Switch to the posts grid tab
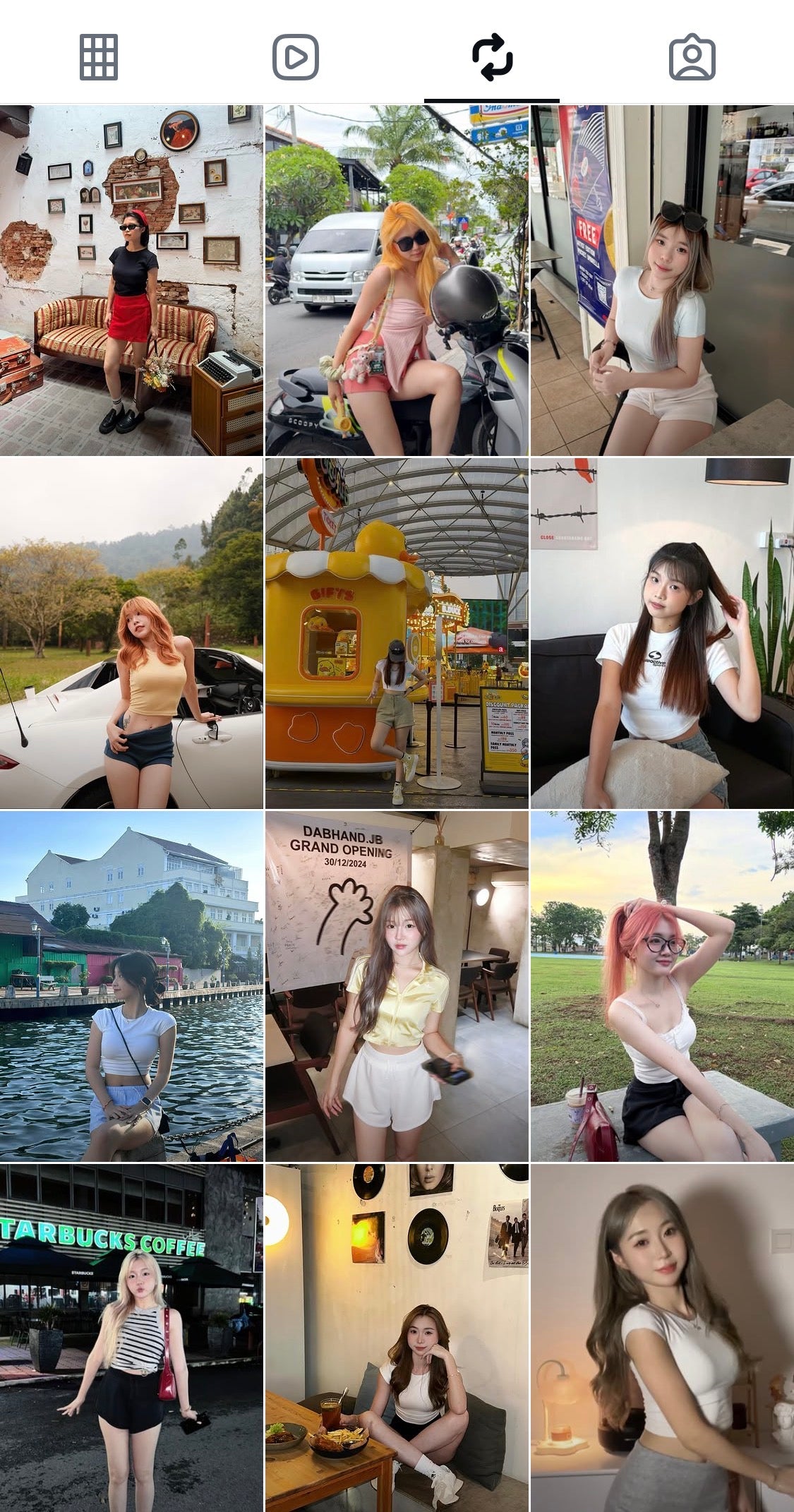794x1512 pixels. 99,56
